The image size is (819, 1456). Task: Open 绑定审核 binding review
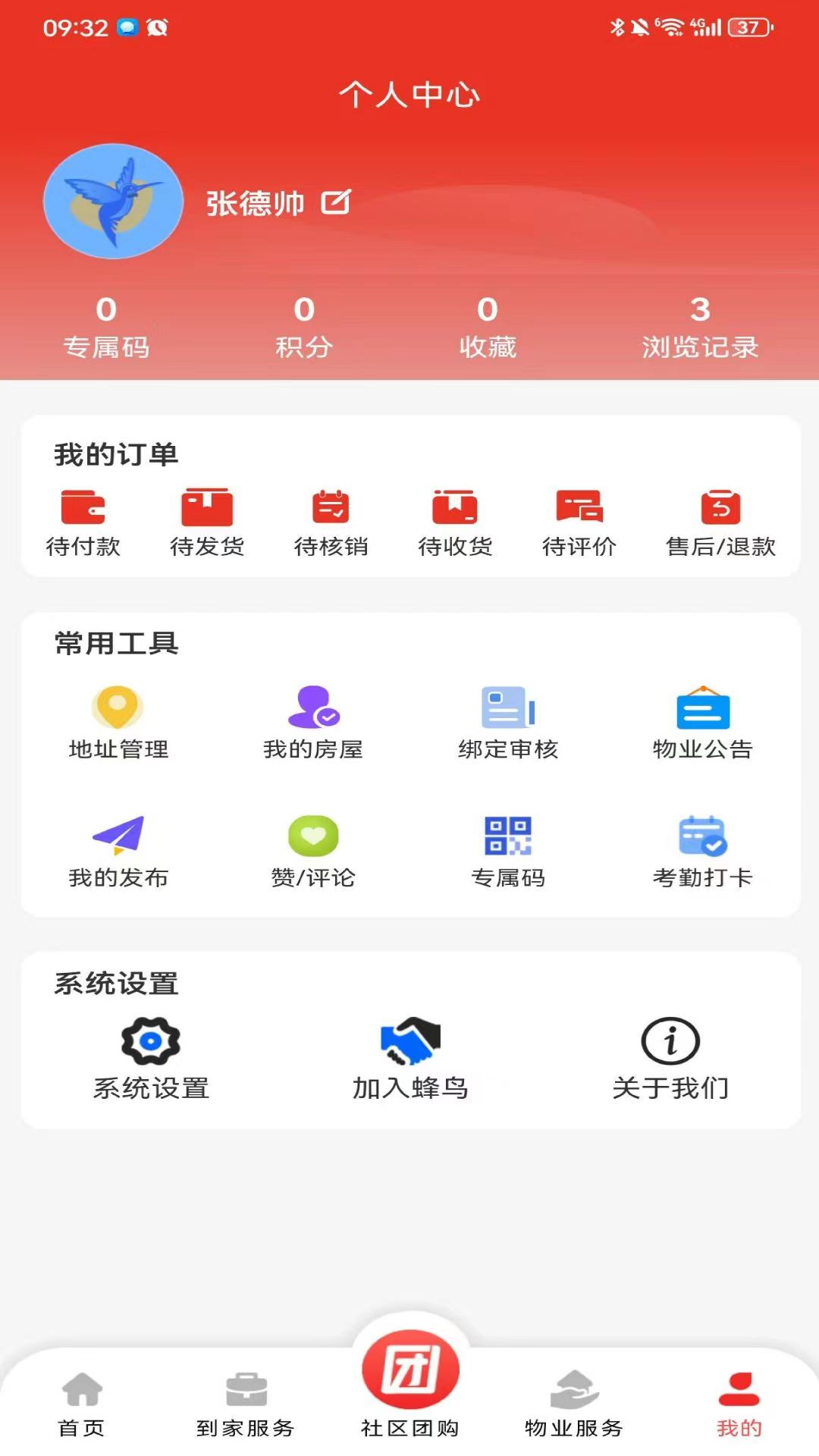(x=508, y=723)
